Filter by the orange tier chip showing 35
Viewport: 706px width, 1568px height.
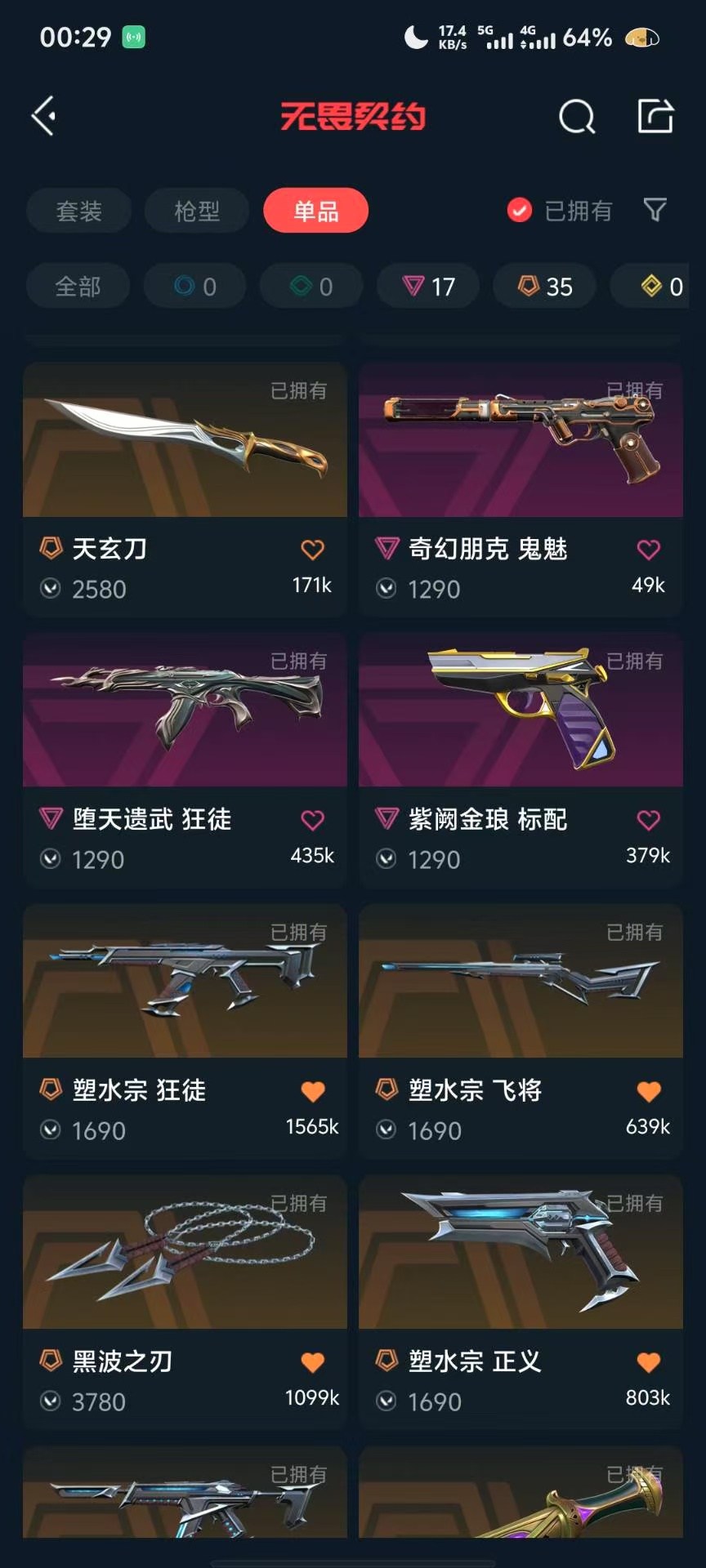(545, 287)
